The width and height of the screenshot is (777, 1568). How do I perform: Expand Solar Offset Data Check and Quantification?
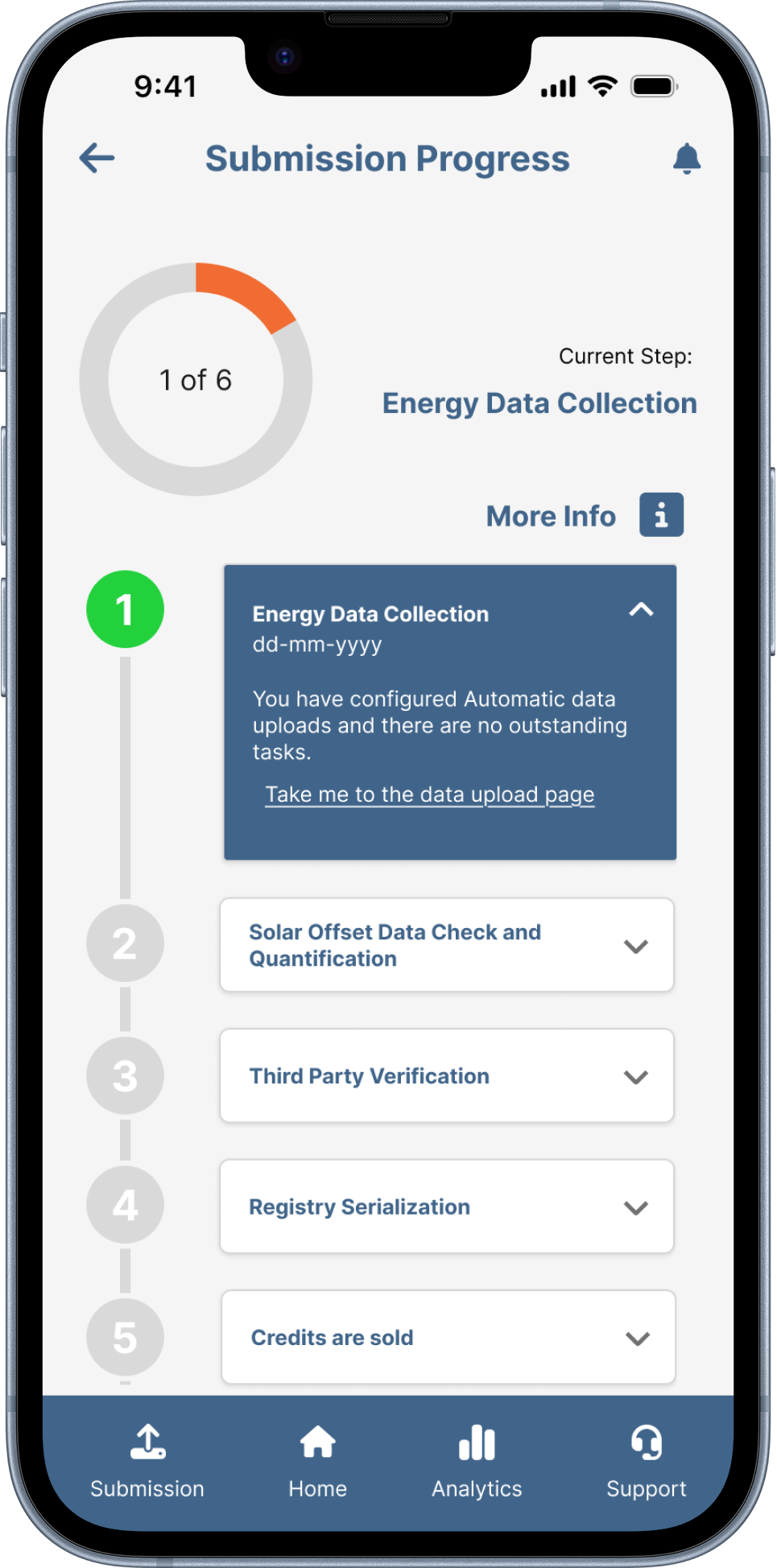click(x=635, y=946)
